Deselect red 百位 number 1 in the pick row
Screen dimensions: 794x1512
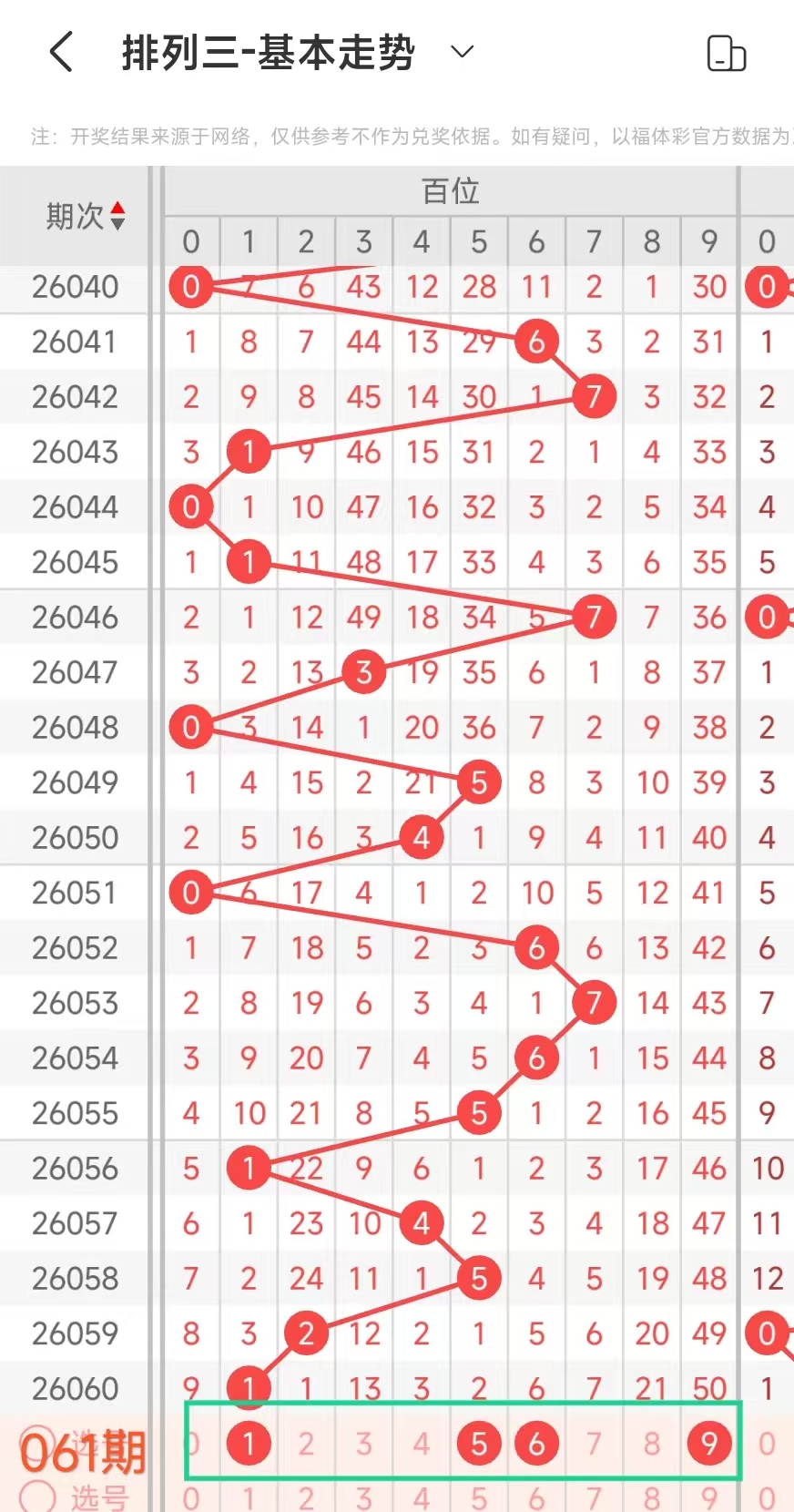(249, 1443)
